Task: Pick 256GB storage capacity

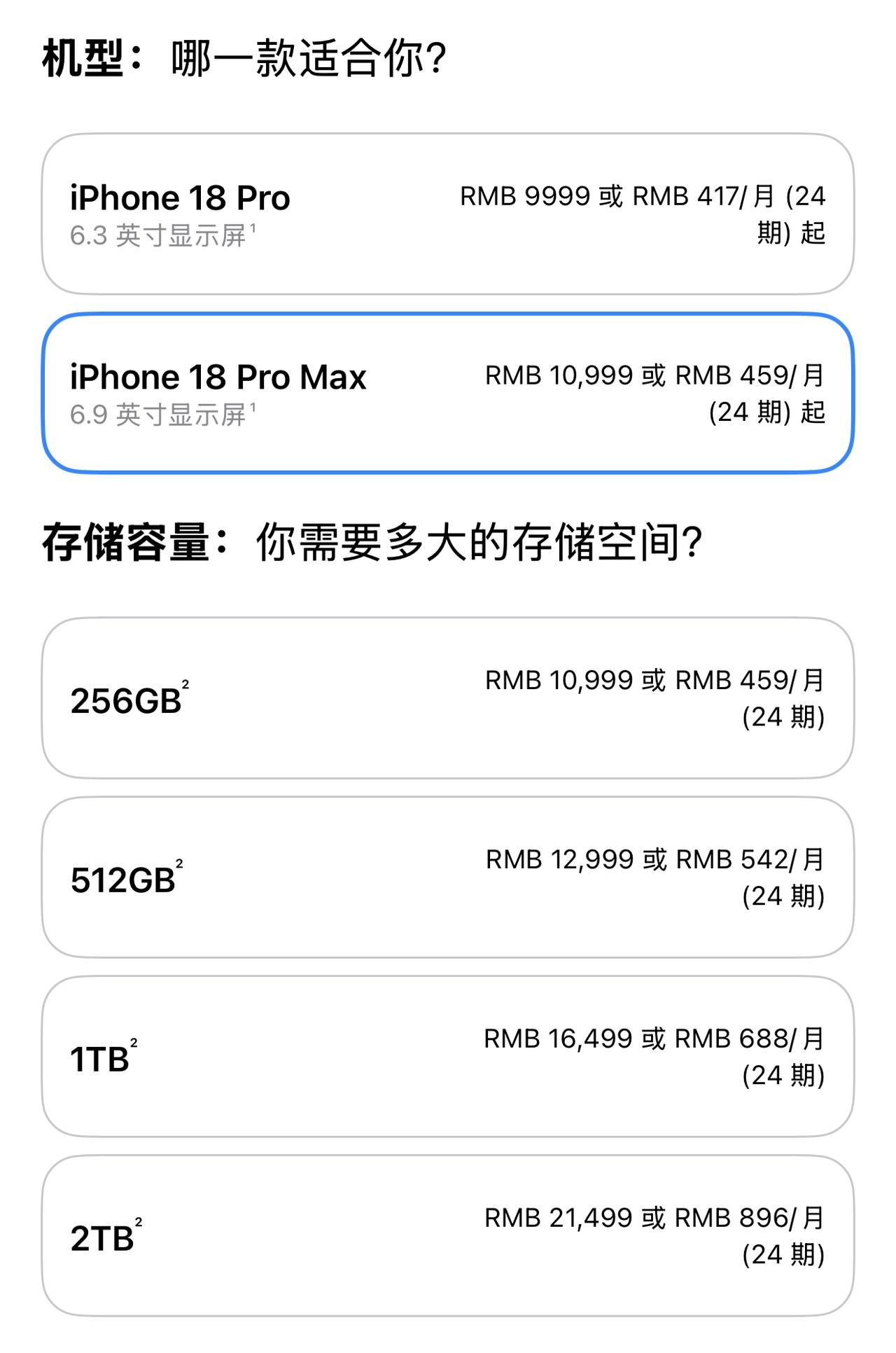Action: (x=448, y=698)
